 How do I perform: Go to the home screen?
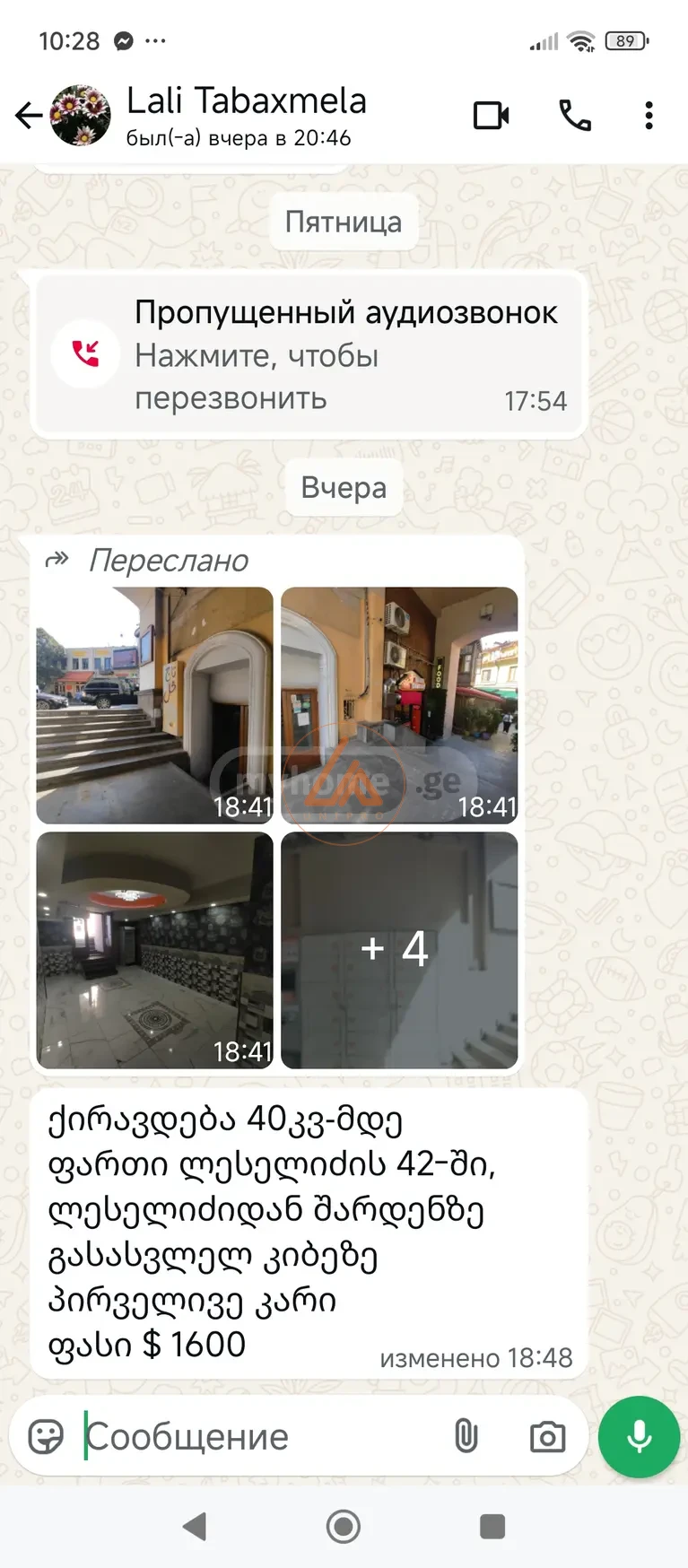coord(344,1526)
